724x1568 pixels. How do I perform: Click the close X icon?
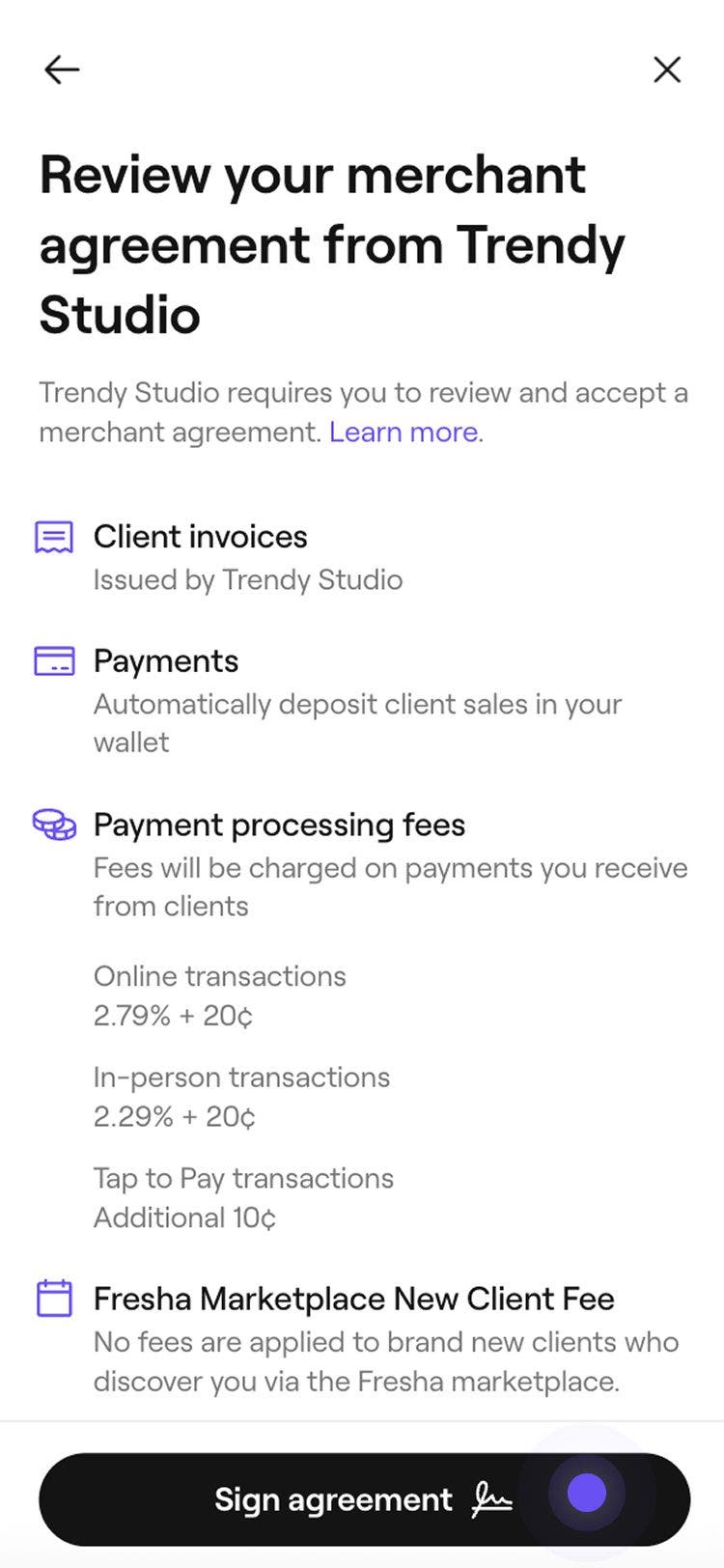pos(667,70)
